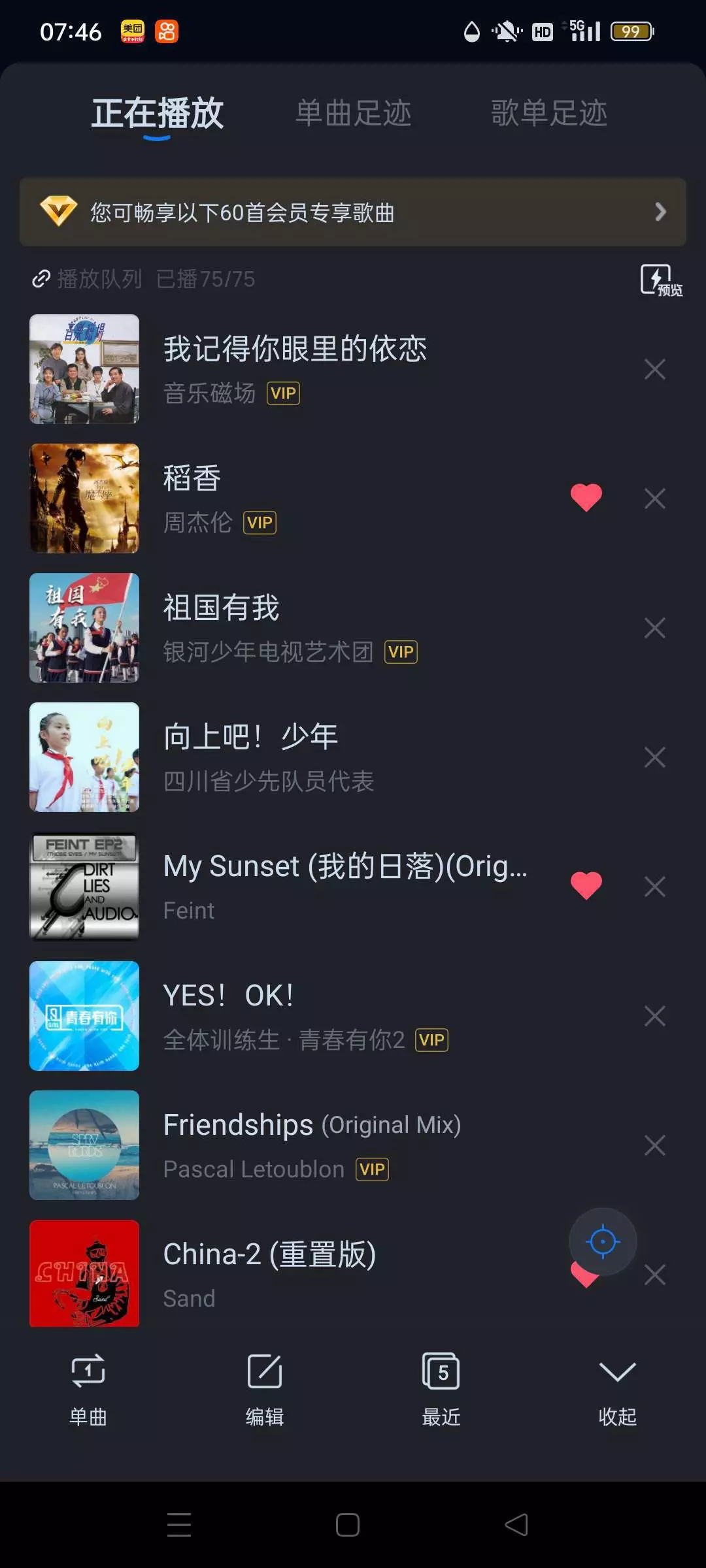Unlike My Sunset by Feint

pos(586,886)
